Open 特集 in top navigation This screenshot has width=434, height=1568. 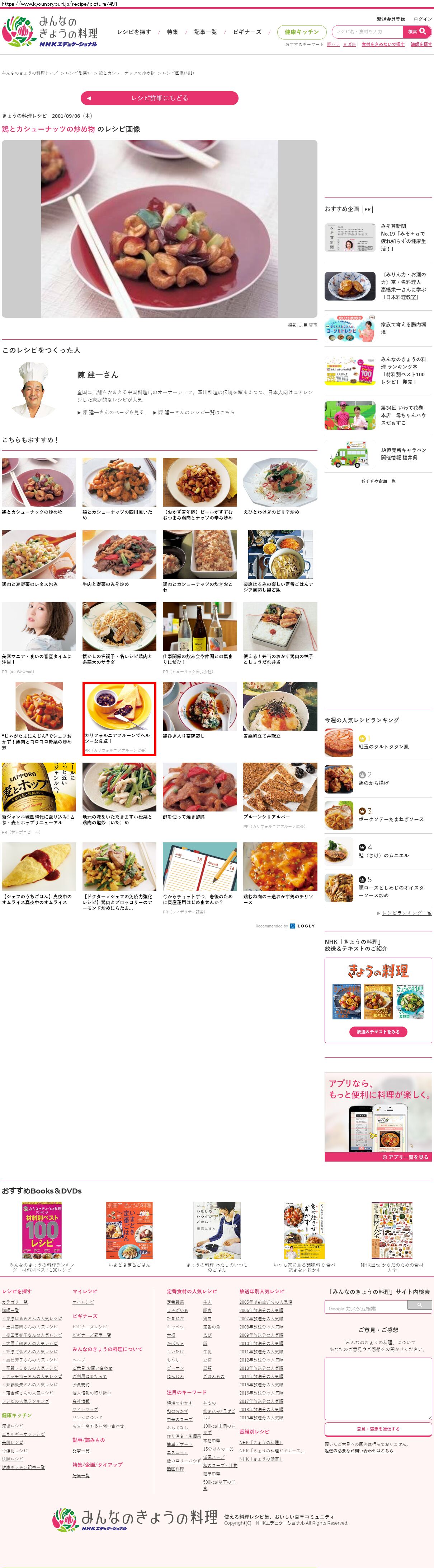coord(173,32)
